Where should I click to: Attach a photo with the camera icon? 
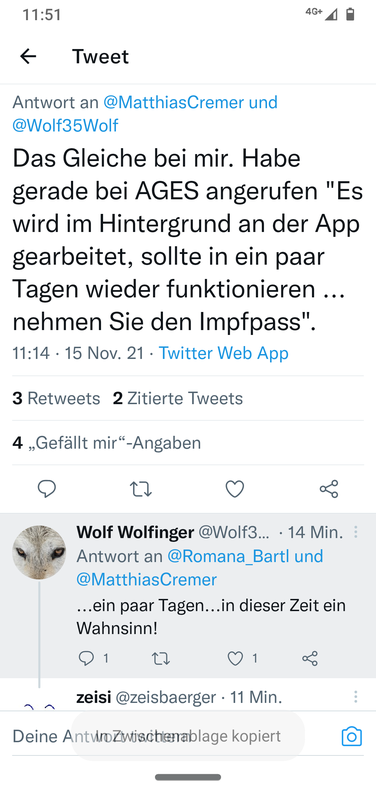click(352, 736)
